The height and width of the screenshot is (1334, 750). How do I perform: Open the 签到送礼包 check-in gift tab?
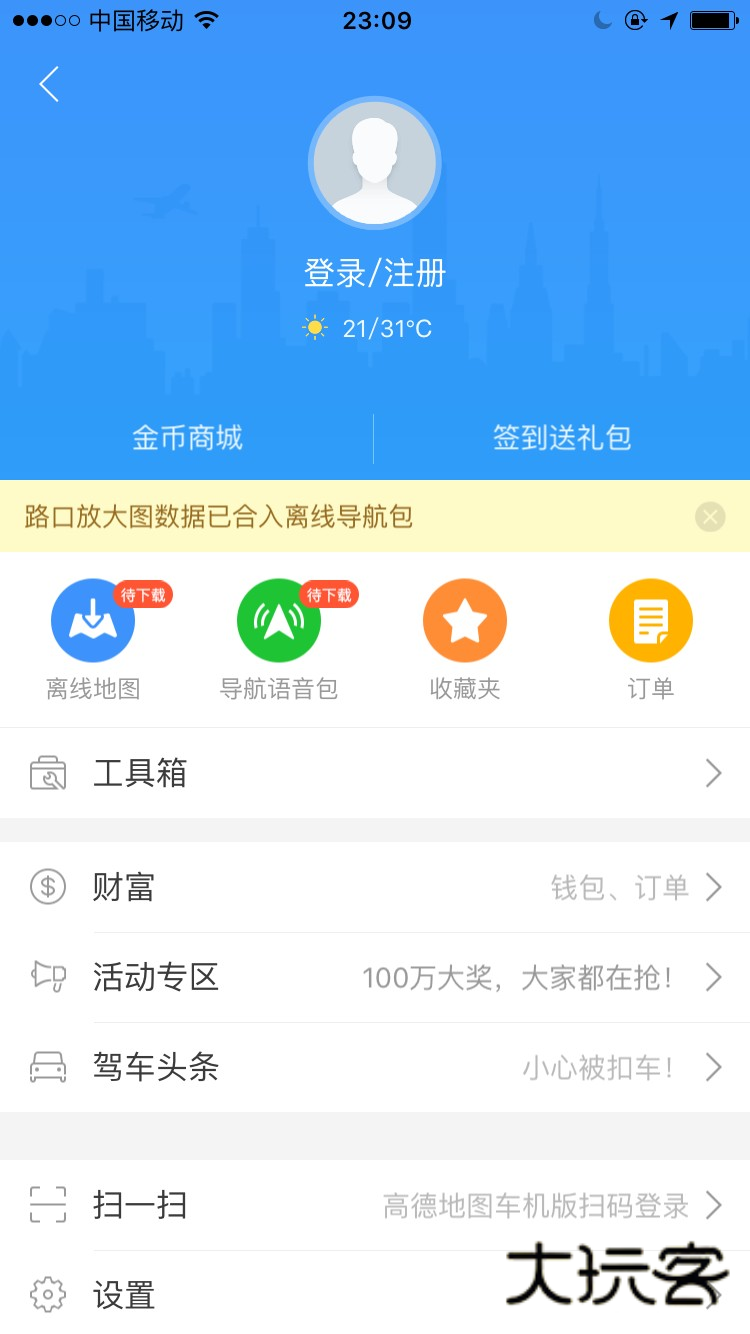[562, 438]
